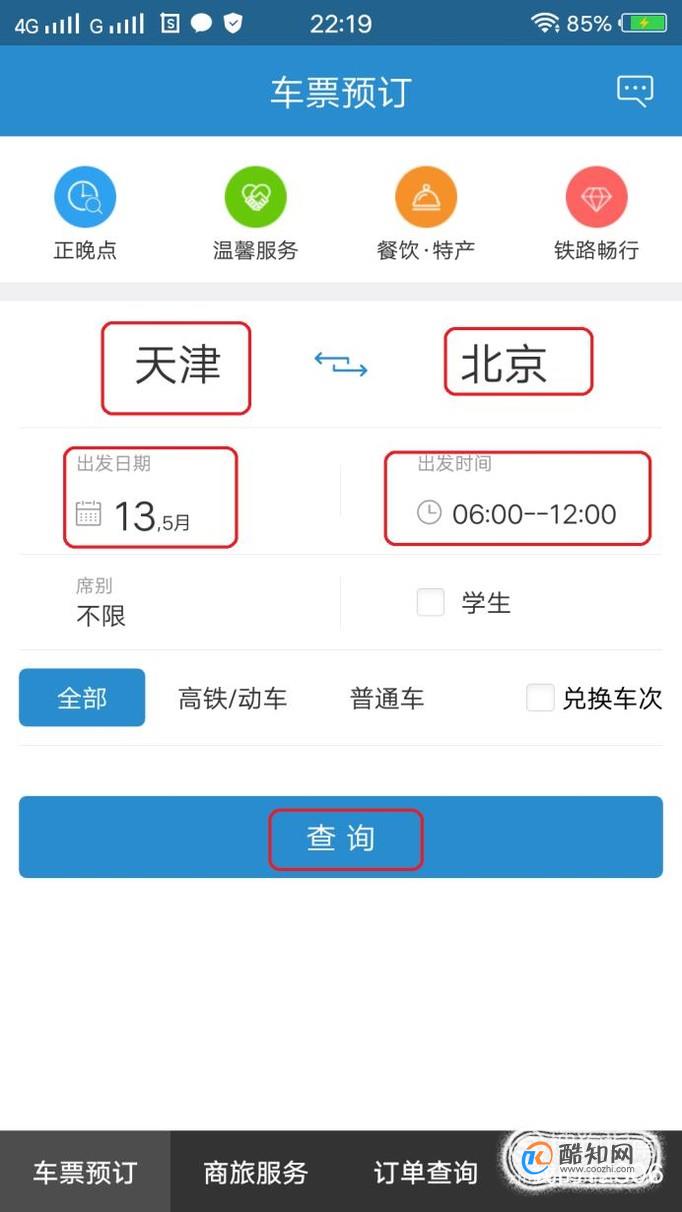Filter by 普通车 trains

(387, 698)
